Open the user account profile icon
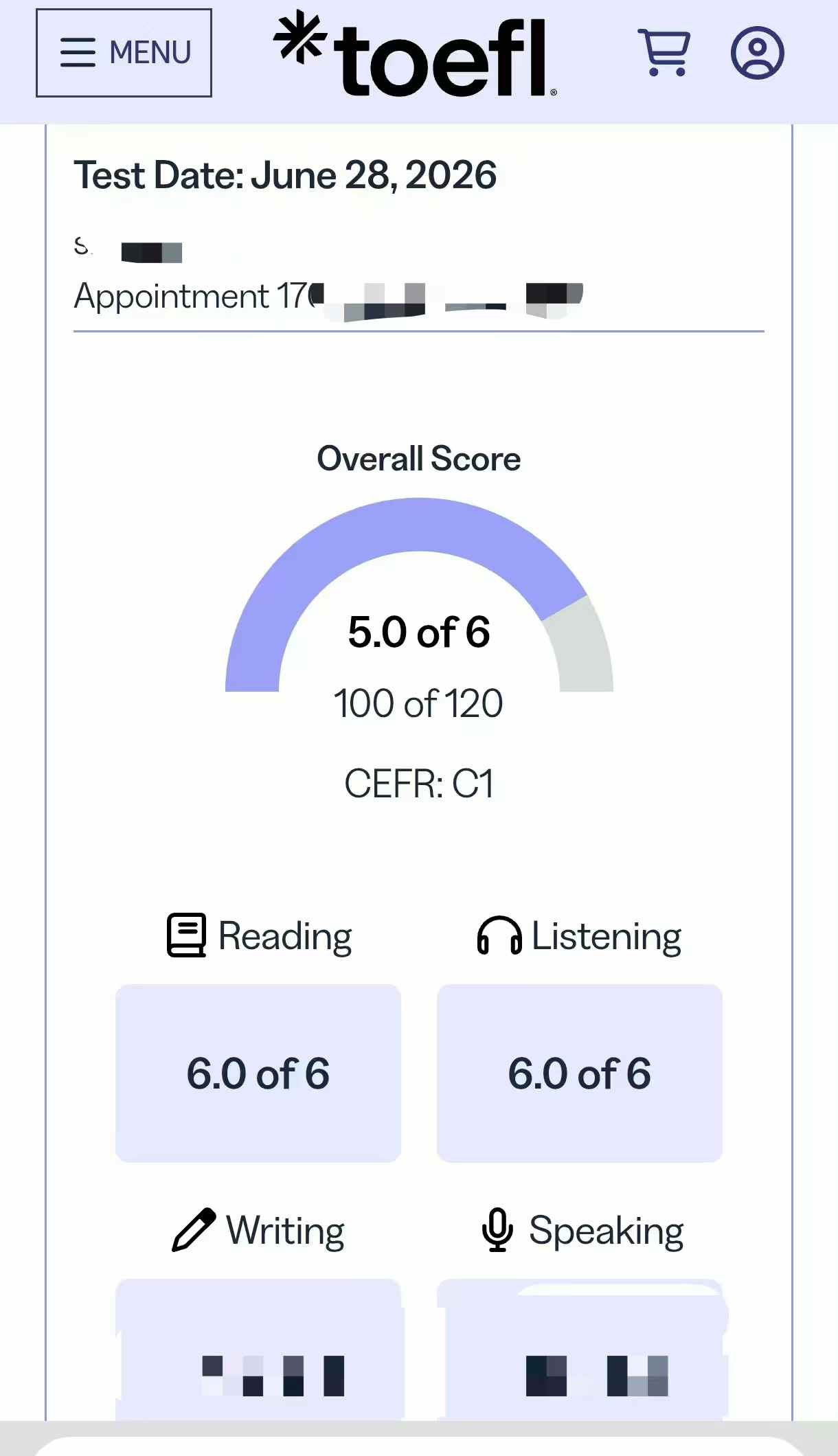The height and width of the screenshot is (1456, 838). [x=757, y=53]
